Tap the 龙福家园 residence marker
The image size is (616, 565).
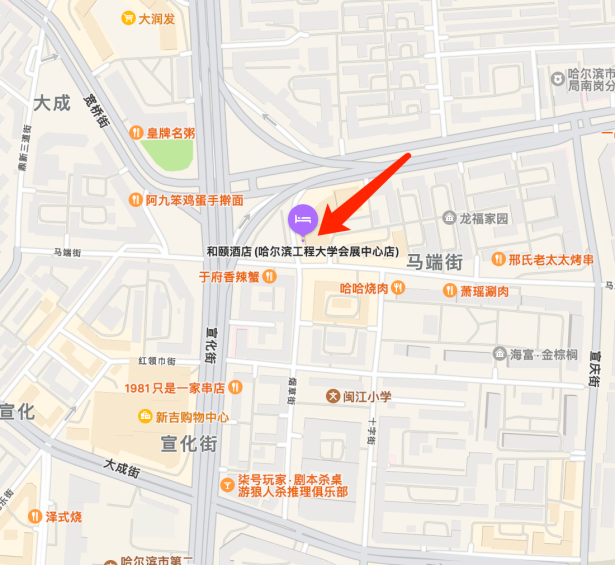click(x=450, y=218)
